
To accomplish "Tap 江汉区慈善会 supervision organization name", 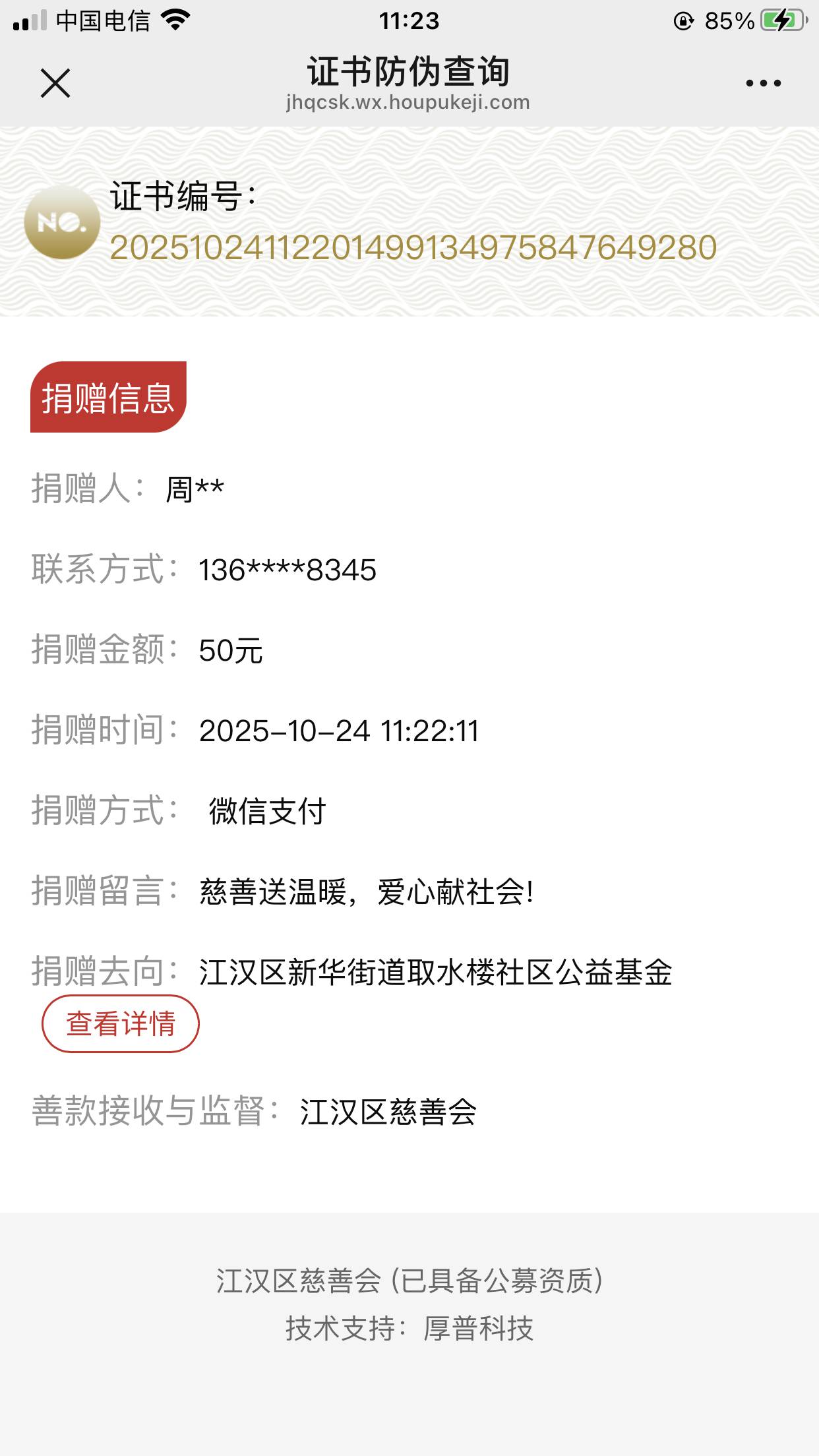I will click(389, 1109).
